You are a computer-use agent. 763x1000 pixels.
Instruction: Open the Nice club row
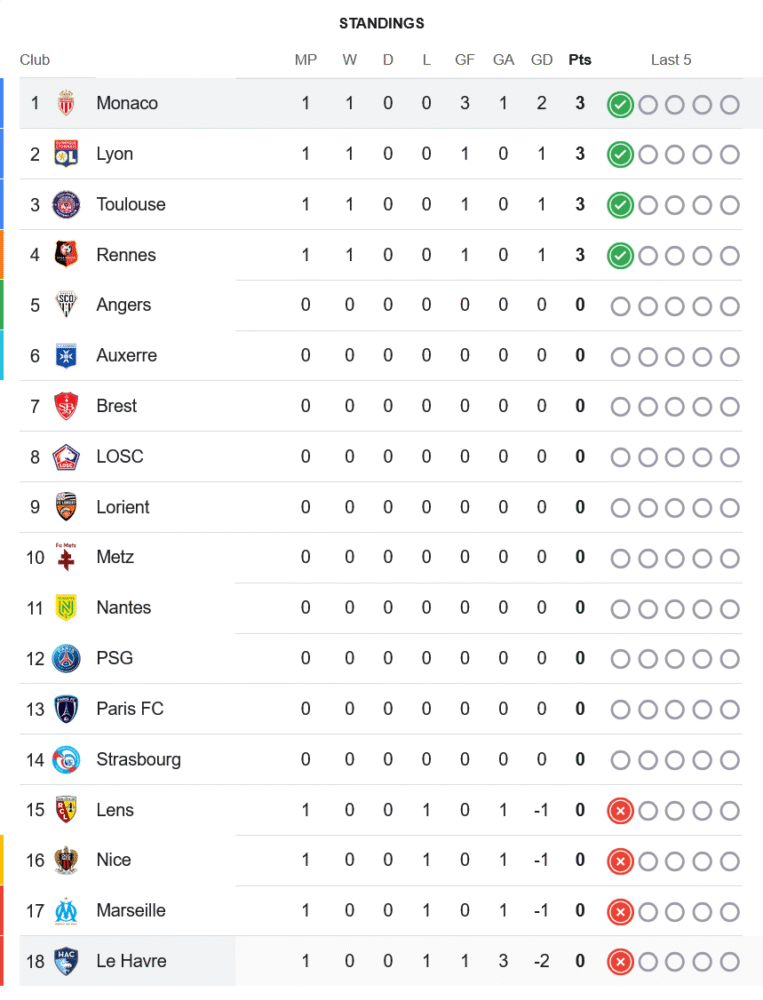pos(113,860)
